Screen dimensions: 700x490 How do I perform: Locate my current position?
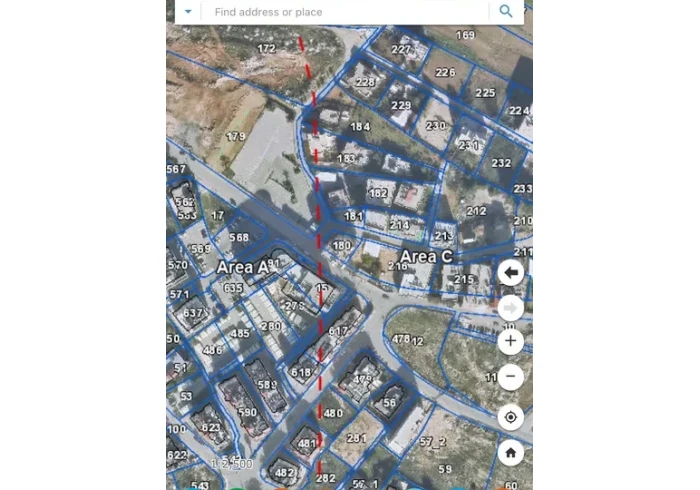click(511, 417)
